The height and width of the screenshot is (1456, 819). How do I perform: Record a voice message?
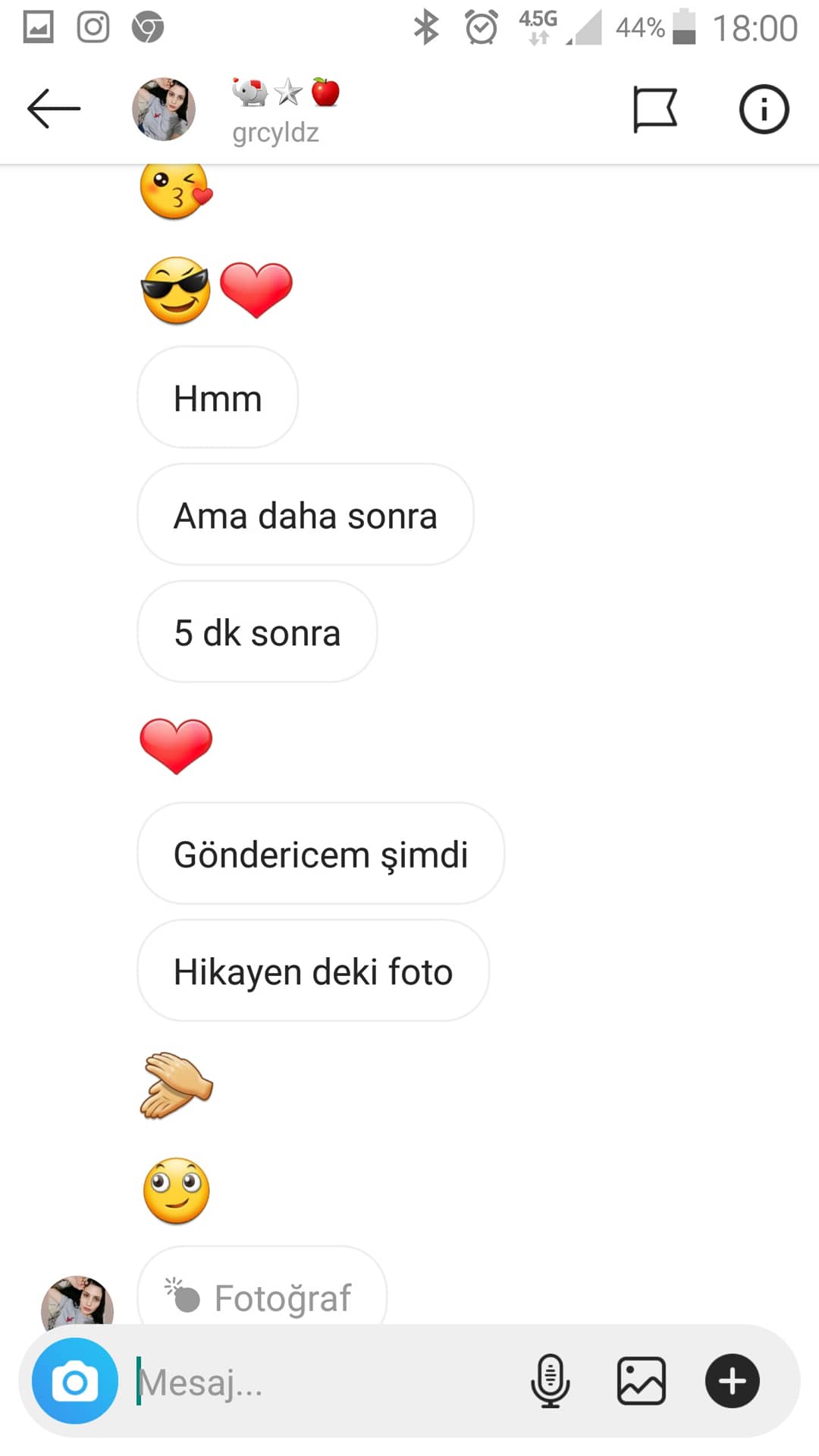coord(550,1382)
